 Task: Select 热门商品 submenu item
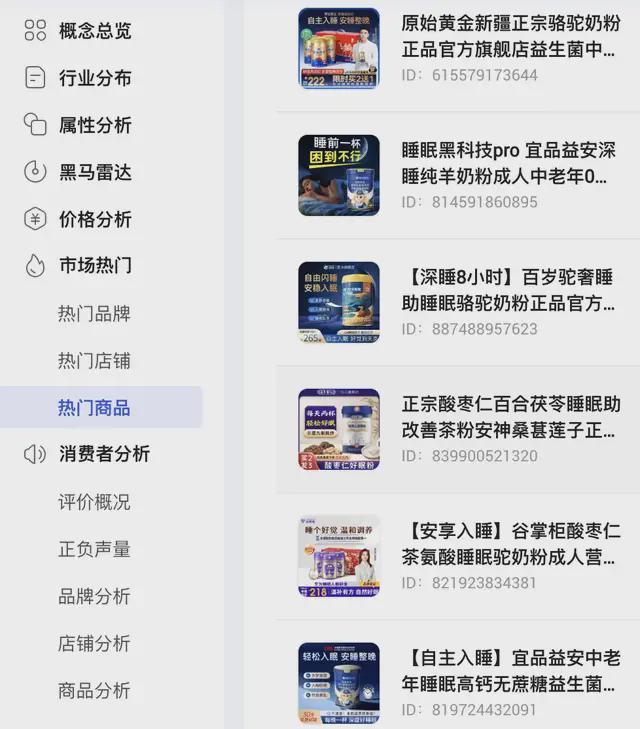coord(94,408)
